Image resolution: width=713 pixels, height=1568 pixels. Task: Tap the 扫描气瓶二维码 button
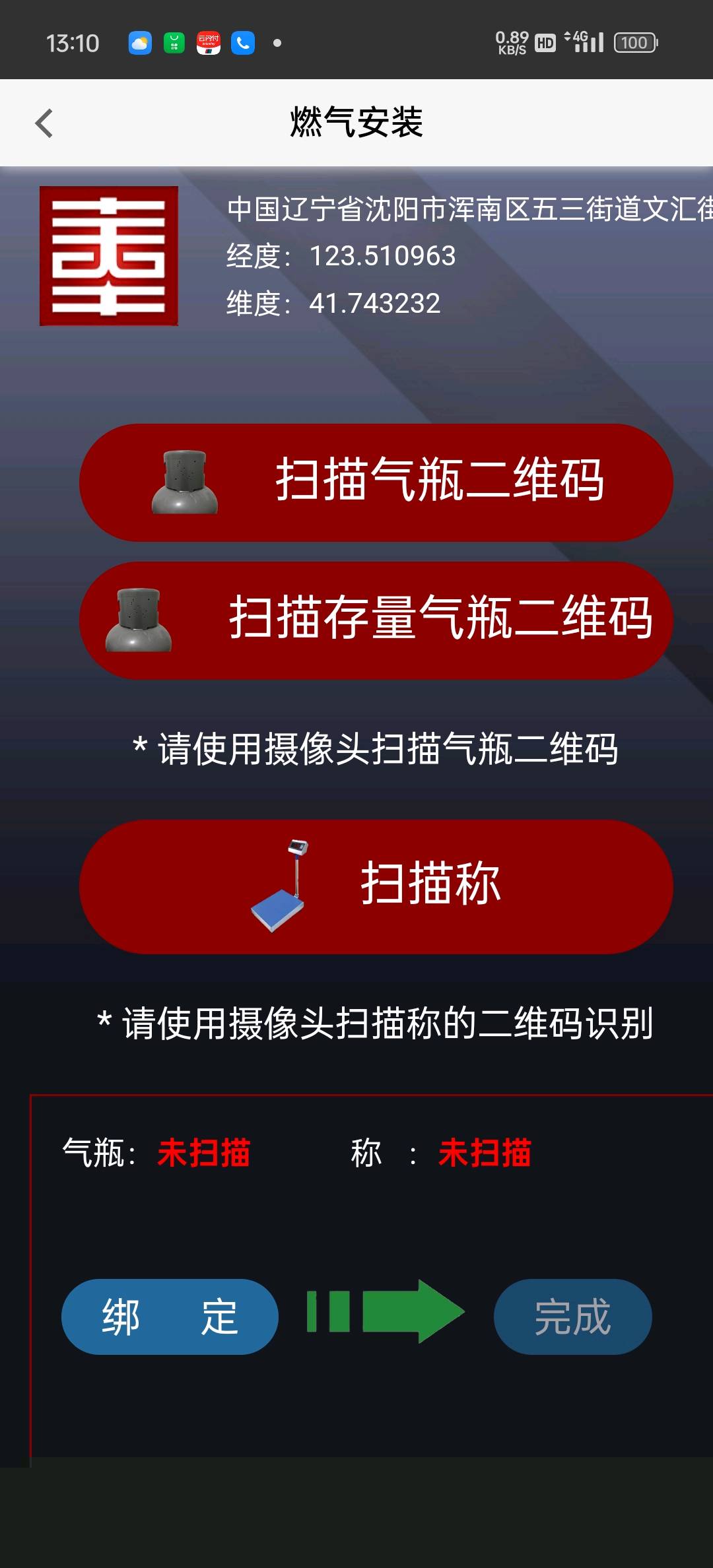click(376, 482)
